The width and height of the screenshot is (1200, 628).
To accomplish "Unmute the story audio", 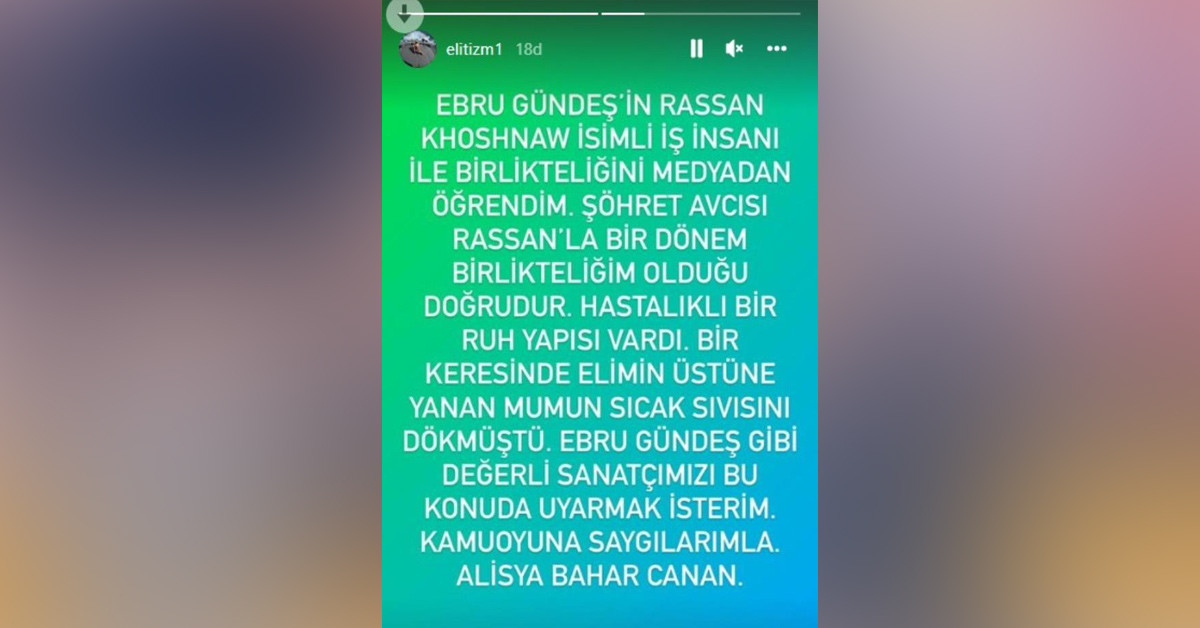I will click(x=734, y=48).
